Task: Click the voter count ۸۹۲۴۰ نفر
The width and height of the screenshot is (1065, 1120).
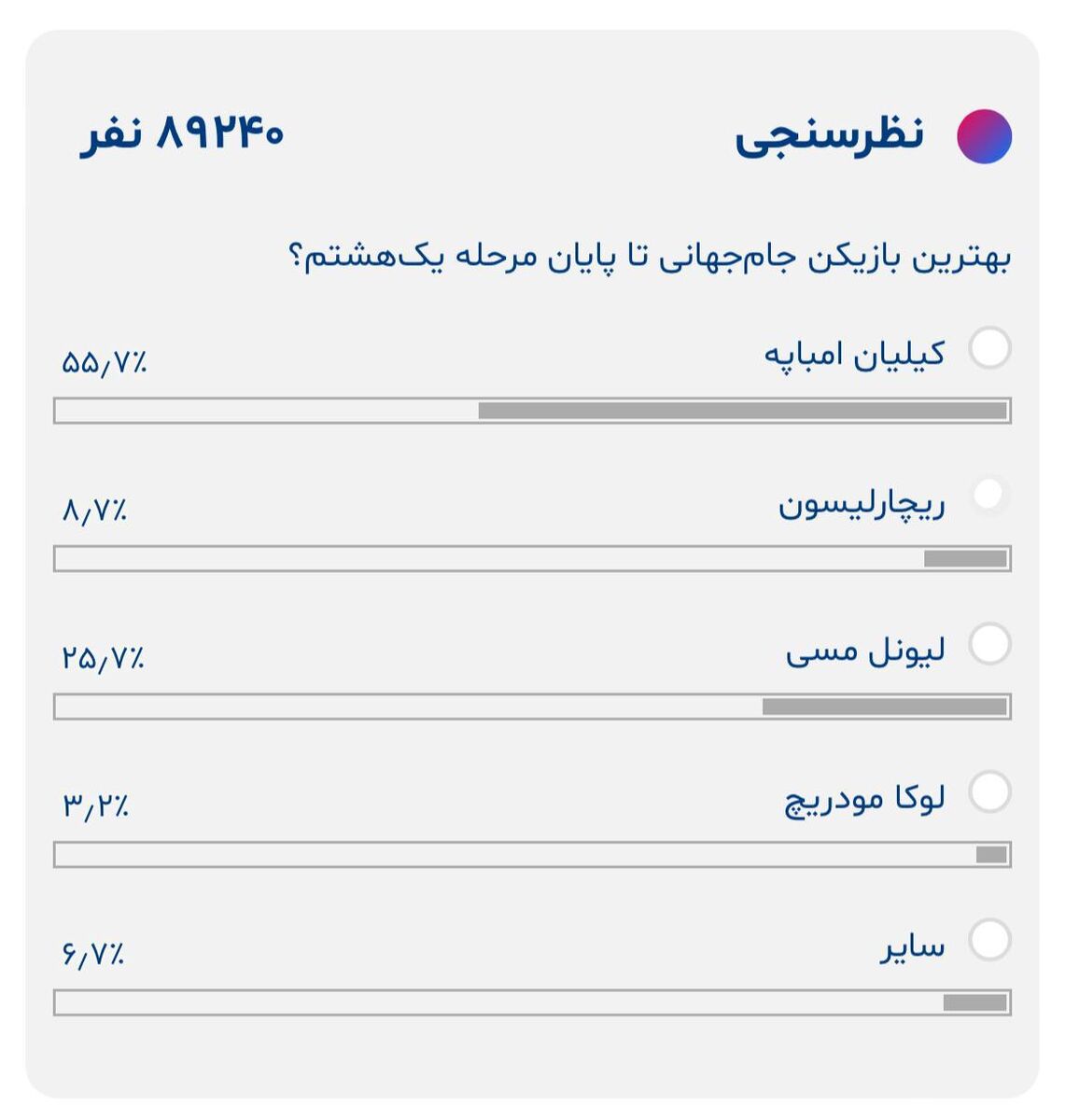Action: click(x=182, y=135)
